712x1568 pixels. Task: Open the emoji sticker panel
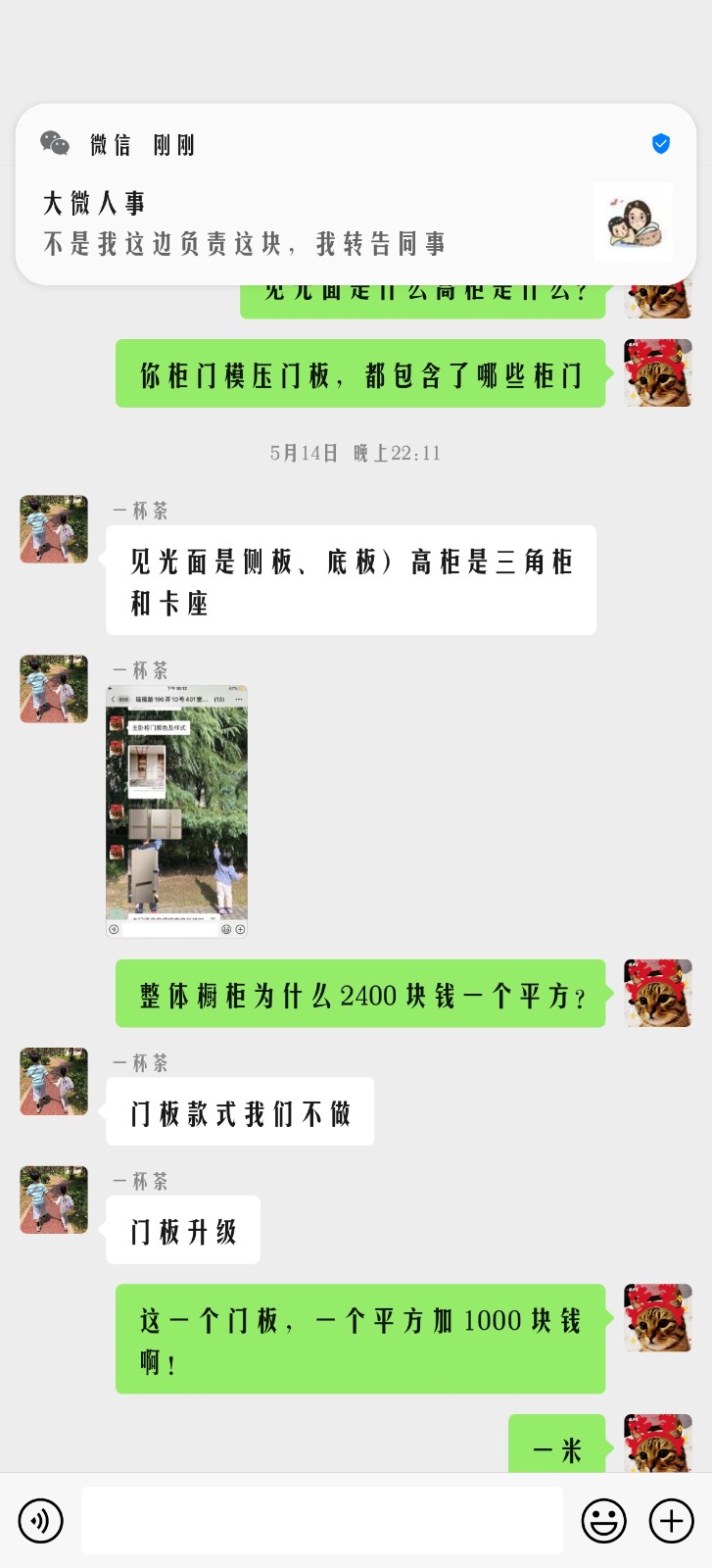603,1521
